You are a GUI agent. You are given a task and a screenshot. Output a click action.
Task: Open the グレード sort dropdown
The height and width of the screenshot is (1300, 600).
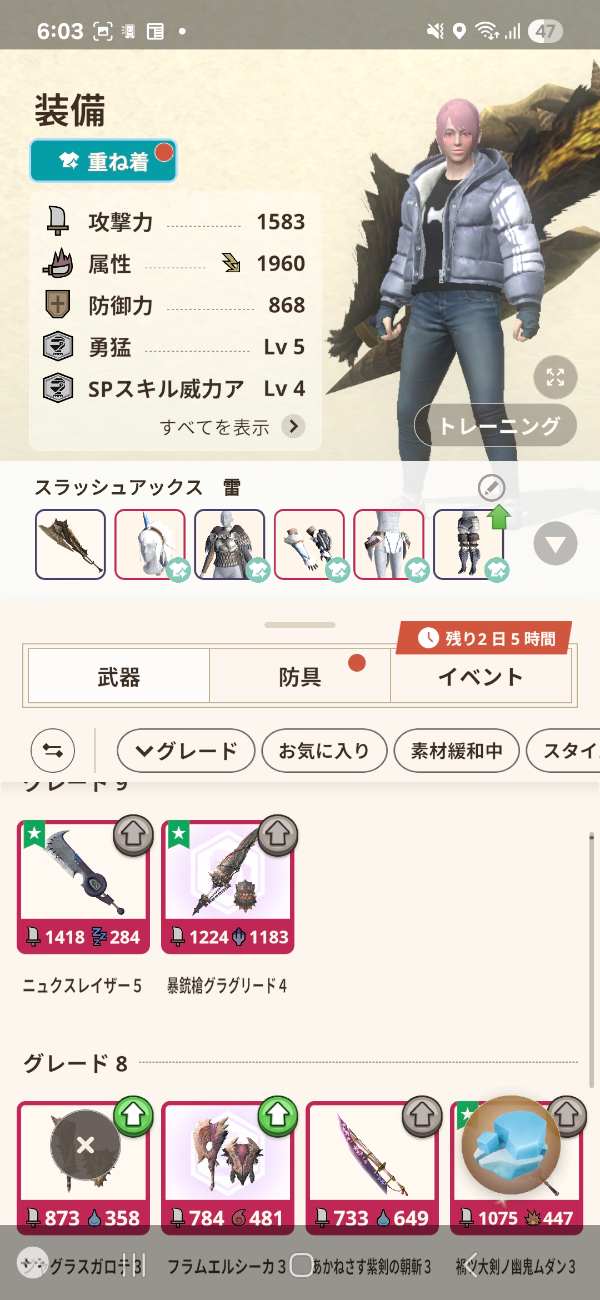point(186,750)
